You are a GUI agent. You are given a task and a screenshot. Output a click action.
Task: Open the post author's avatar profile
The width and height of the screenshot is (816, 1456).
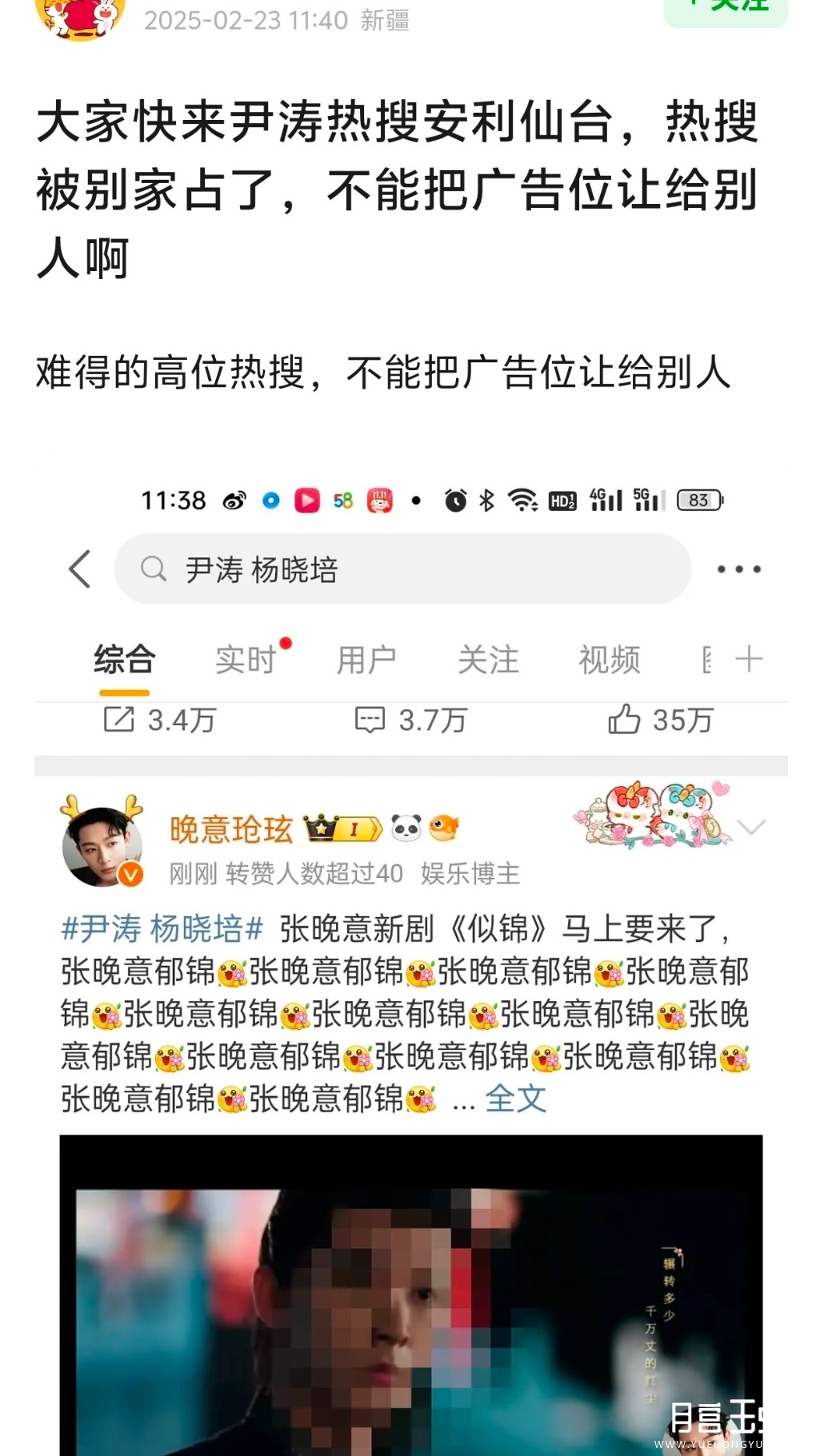80,18
